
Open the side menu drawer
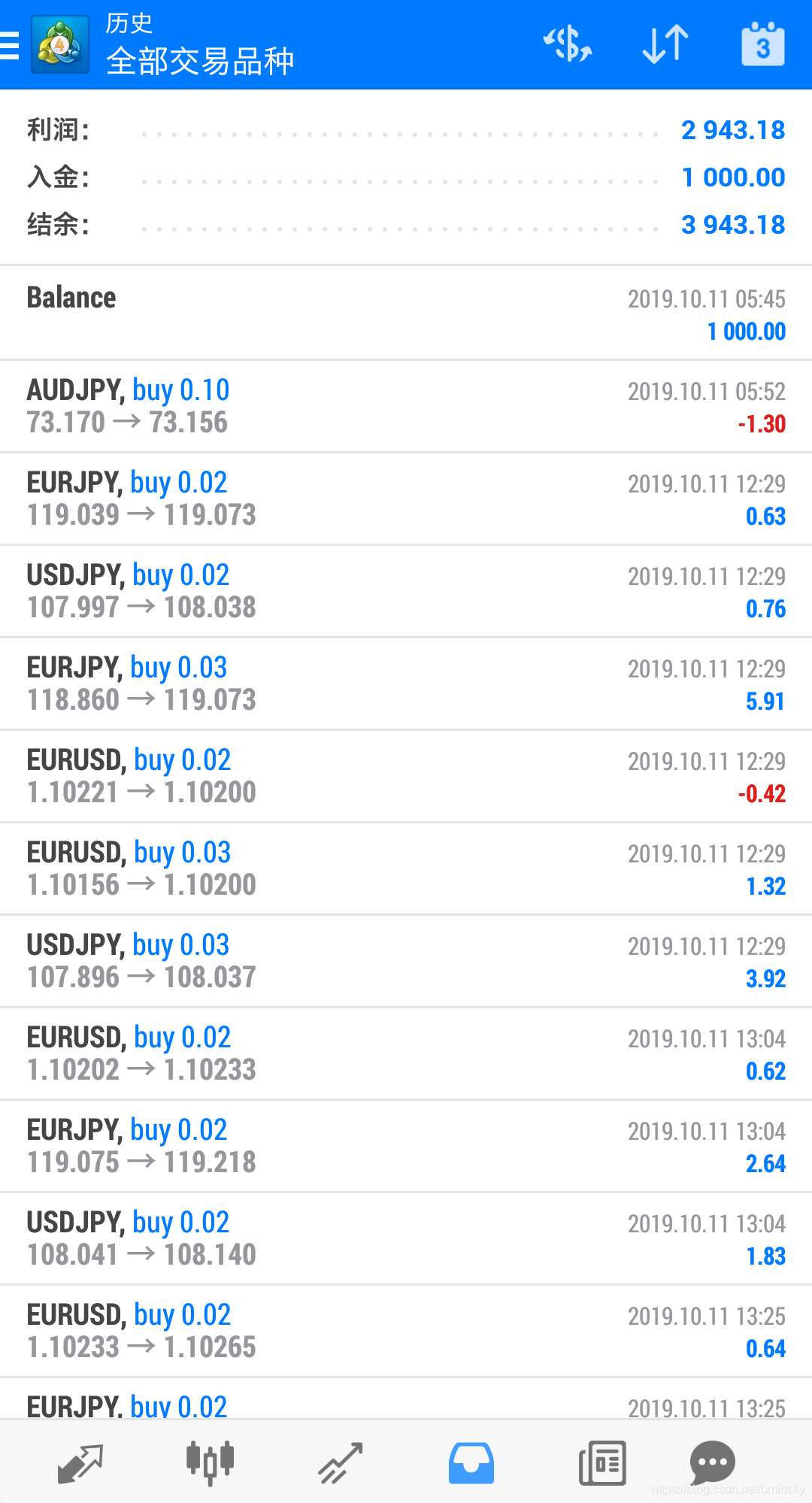[x=11, y=45]
